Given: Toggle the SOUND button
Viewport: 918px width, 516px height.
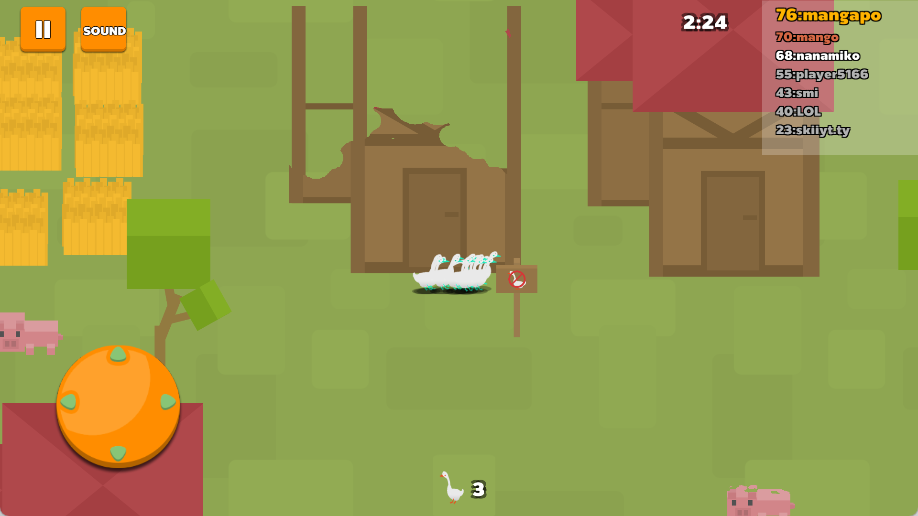Looking at the screenshot, I should [x=104, y=30].
